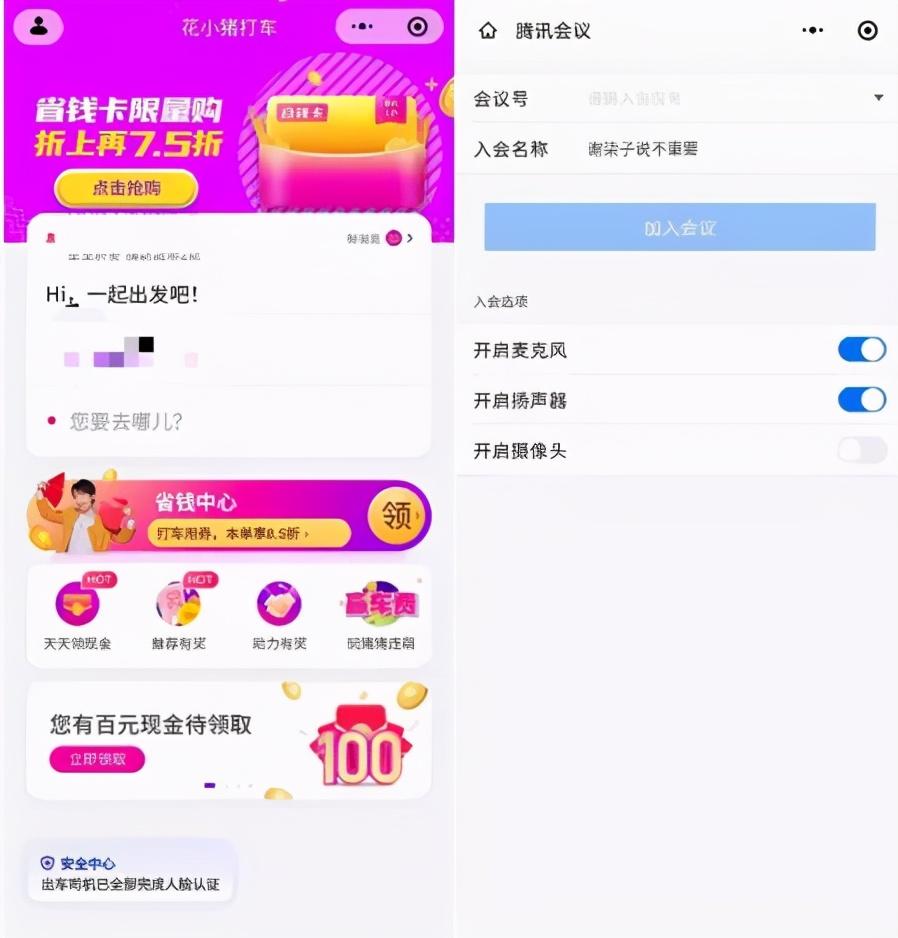This screenshot has width=898, height=938.
Task: Tap the 加入会议 button
Action: pos(680,227)
